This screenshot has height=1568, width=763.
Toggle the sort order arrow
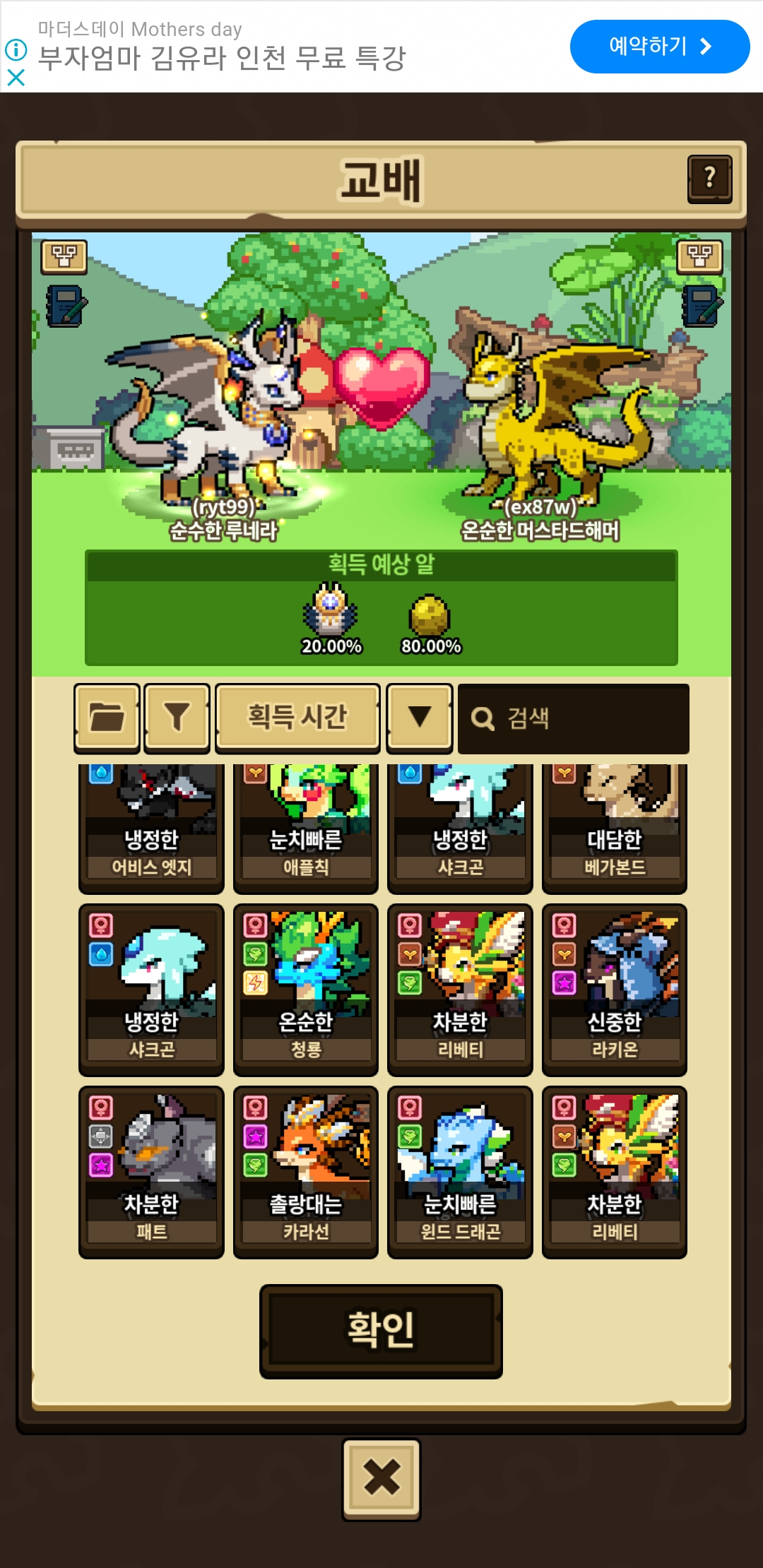(420, 718)
